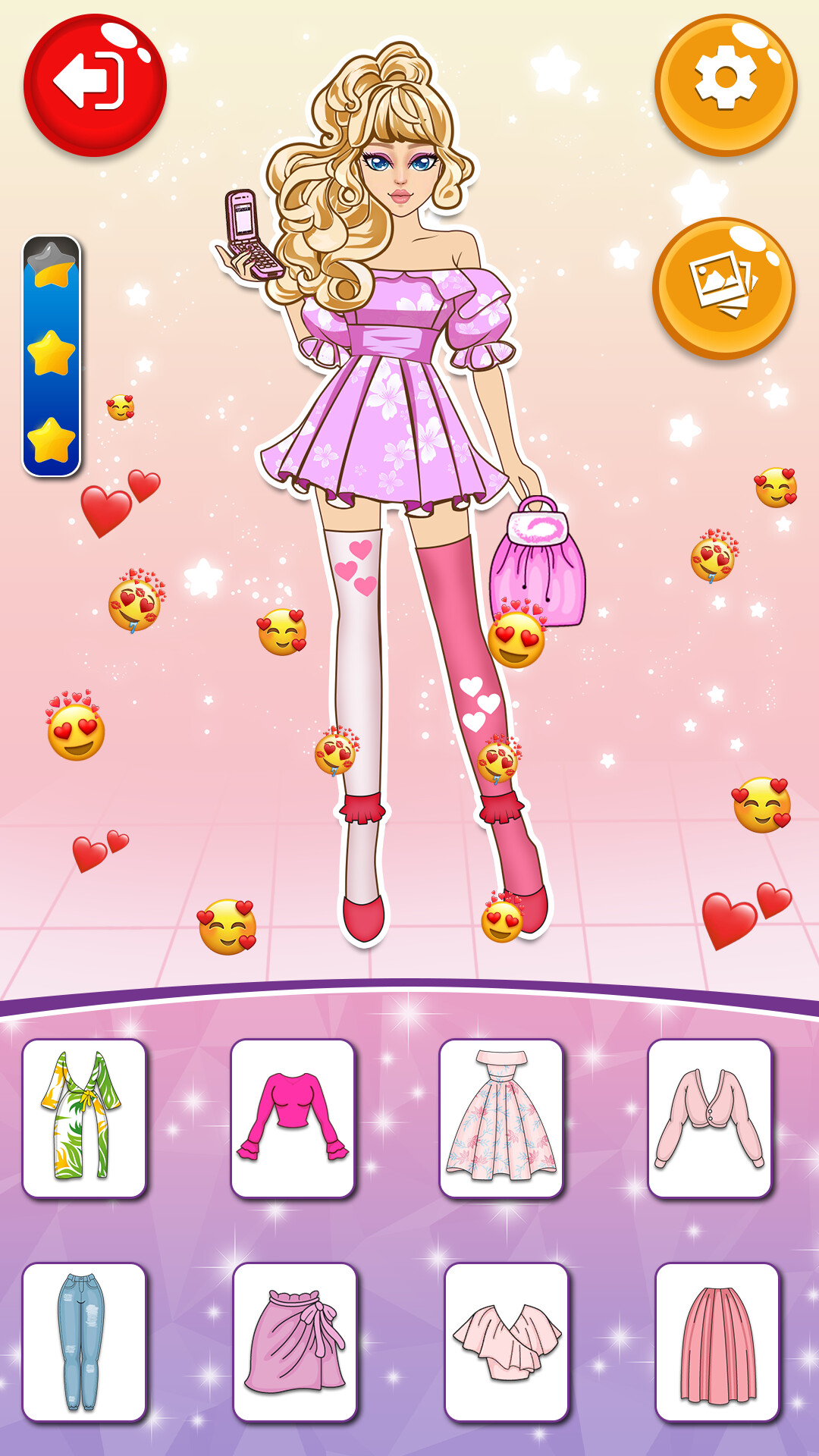819x1456 pixels.
Task: Choose the ripped blue jeans
Action: pyautogui.click(x=84, y=1341)
